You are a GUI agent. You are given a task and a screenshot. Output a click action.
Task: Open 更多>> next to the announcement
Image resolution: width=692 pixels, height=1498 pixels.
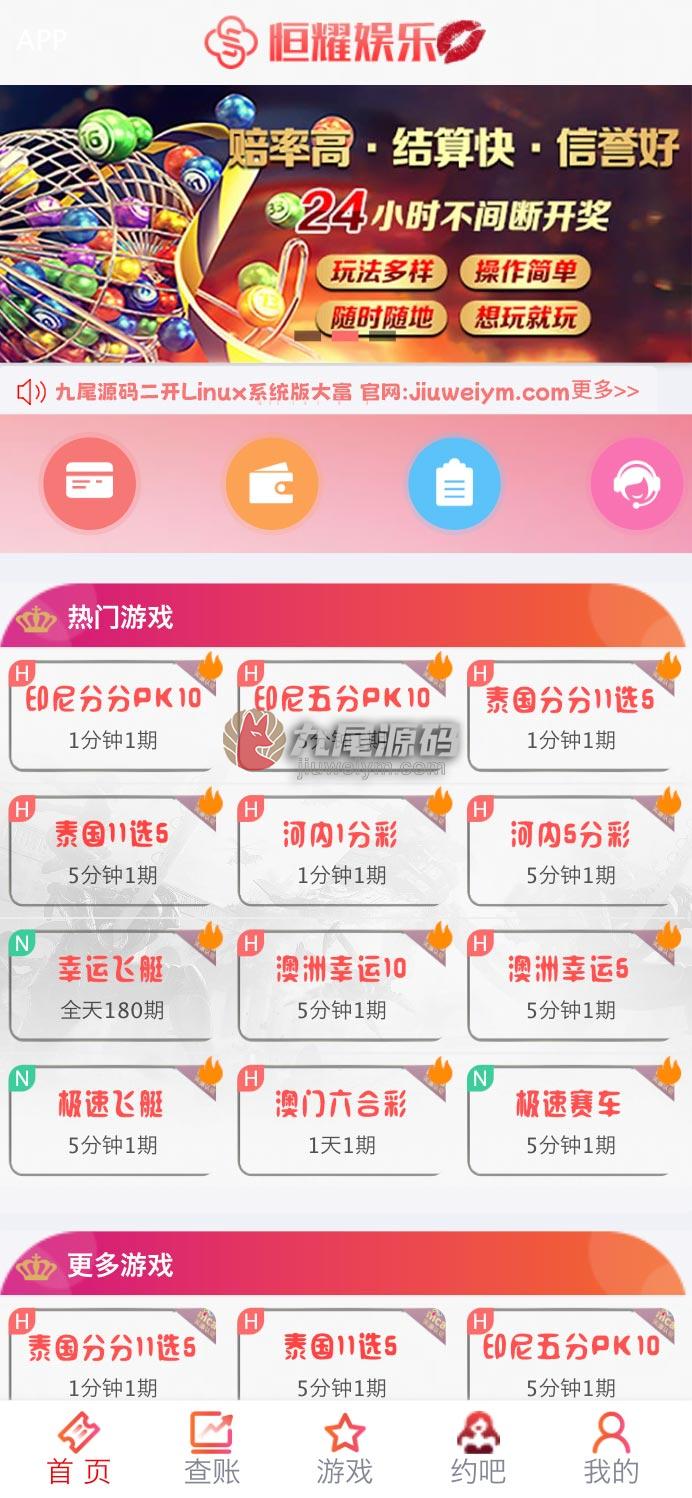tap(605, 391)
